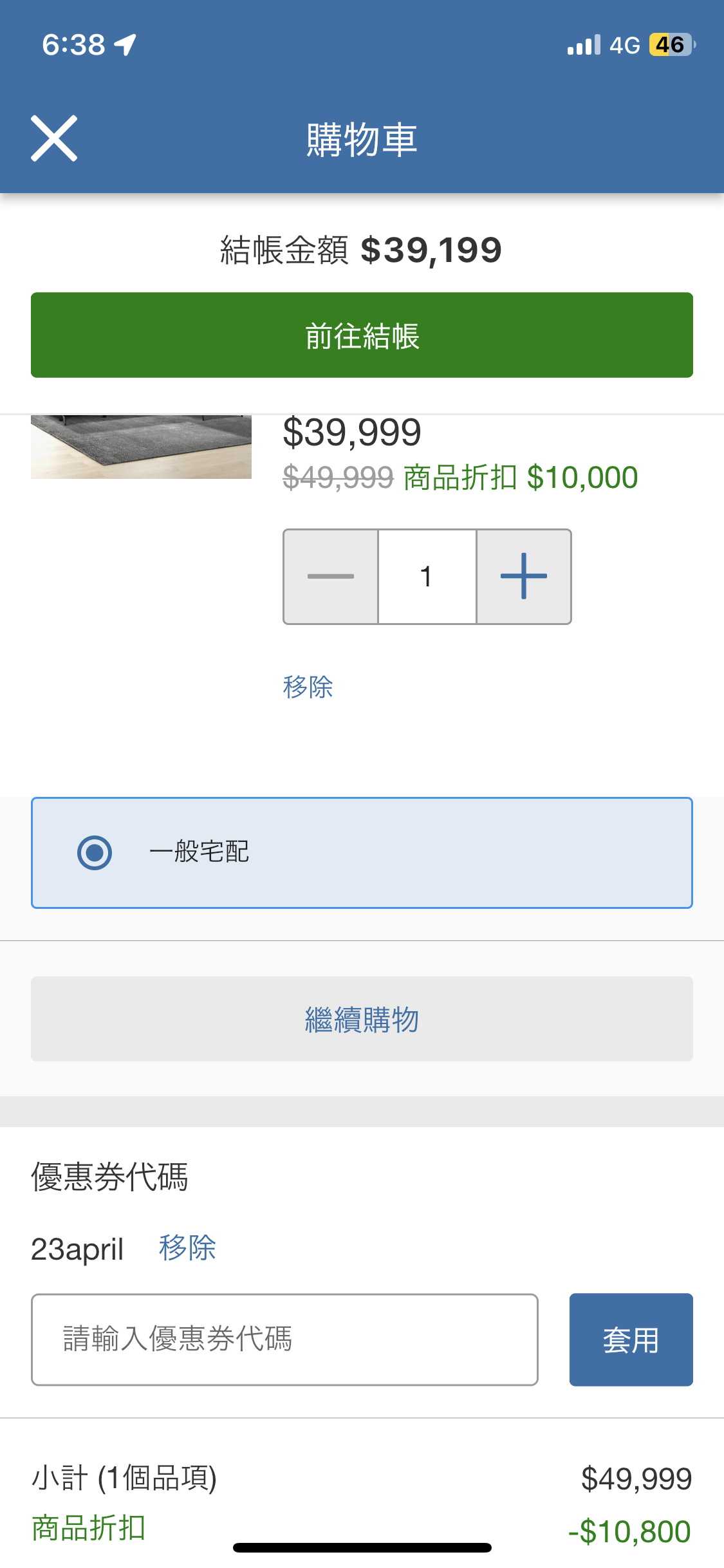Open the rug product image
This screenshot has width=724, height=1568.
(x=141, y=447)
